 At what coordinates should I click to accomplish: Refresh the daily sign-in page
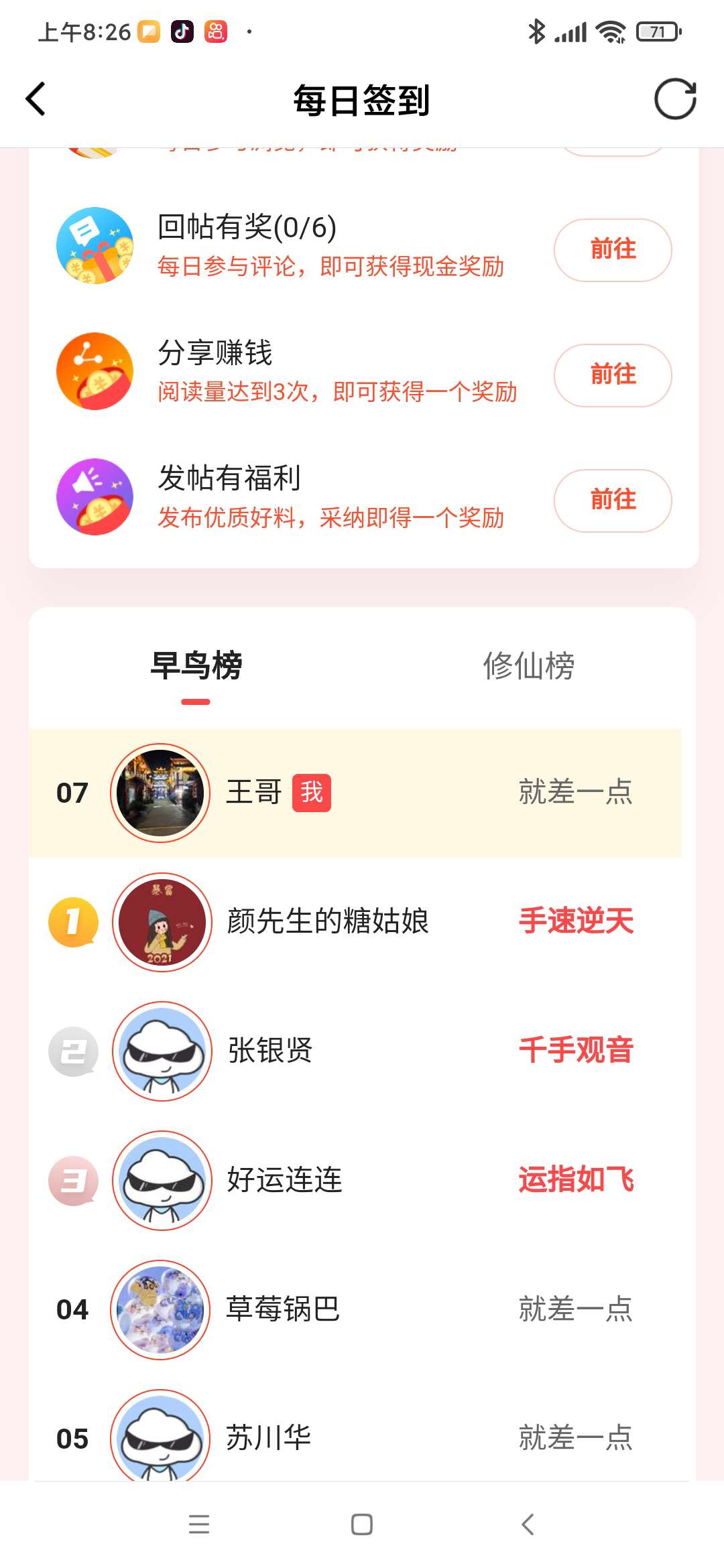coord(675,100)
